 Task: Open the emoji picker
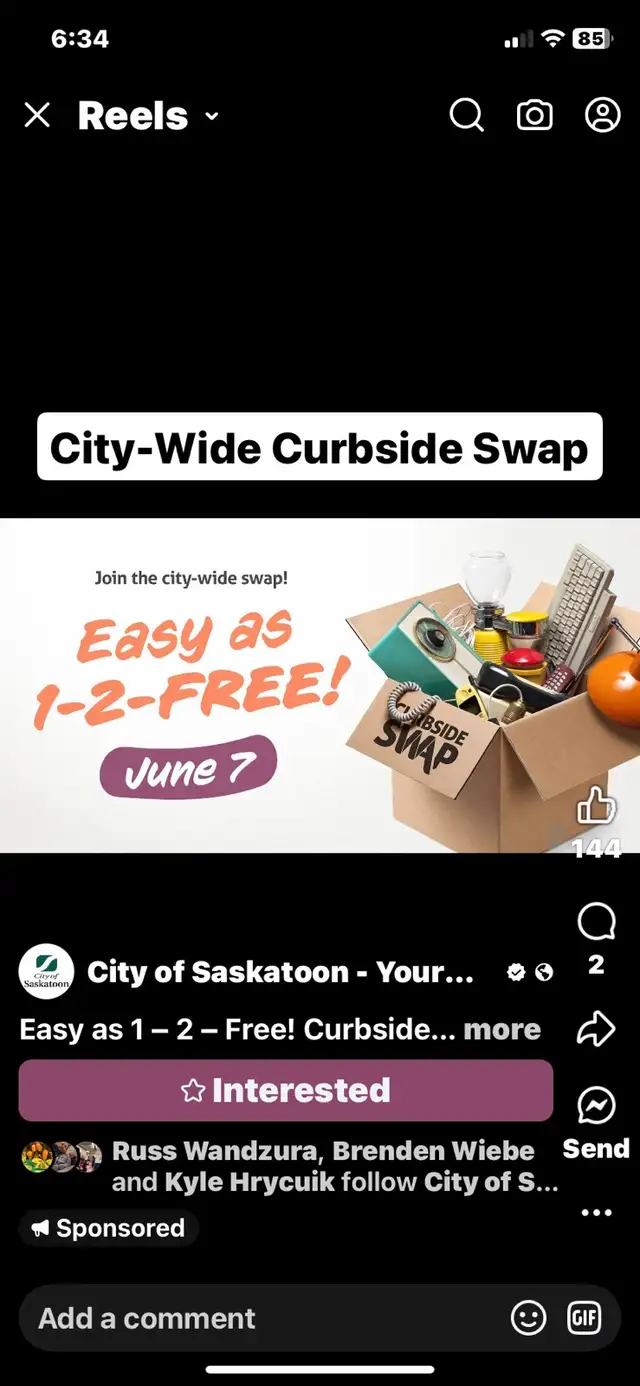click(528, 1318)
